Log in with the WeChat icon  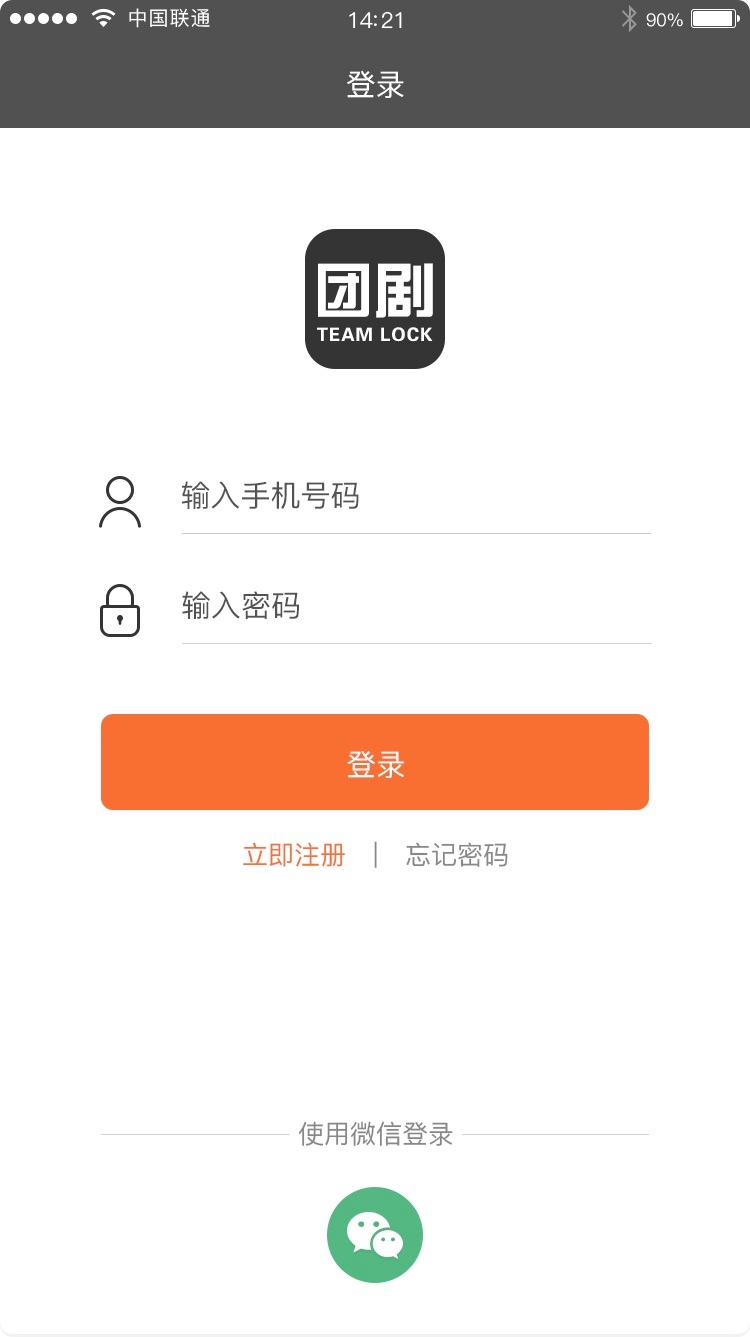click(375, 1234)
